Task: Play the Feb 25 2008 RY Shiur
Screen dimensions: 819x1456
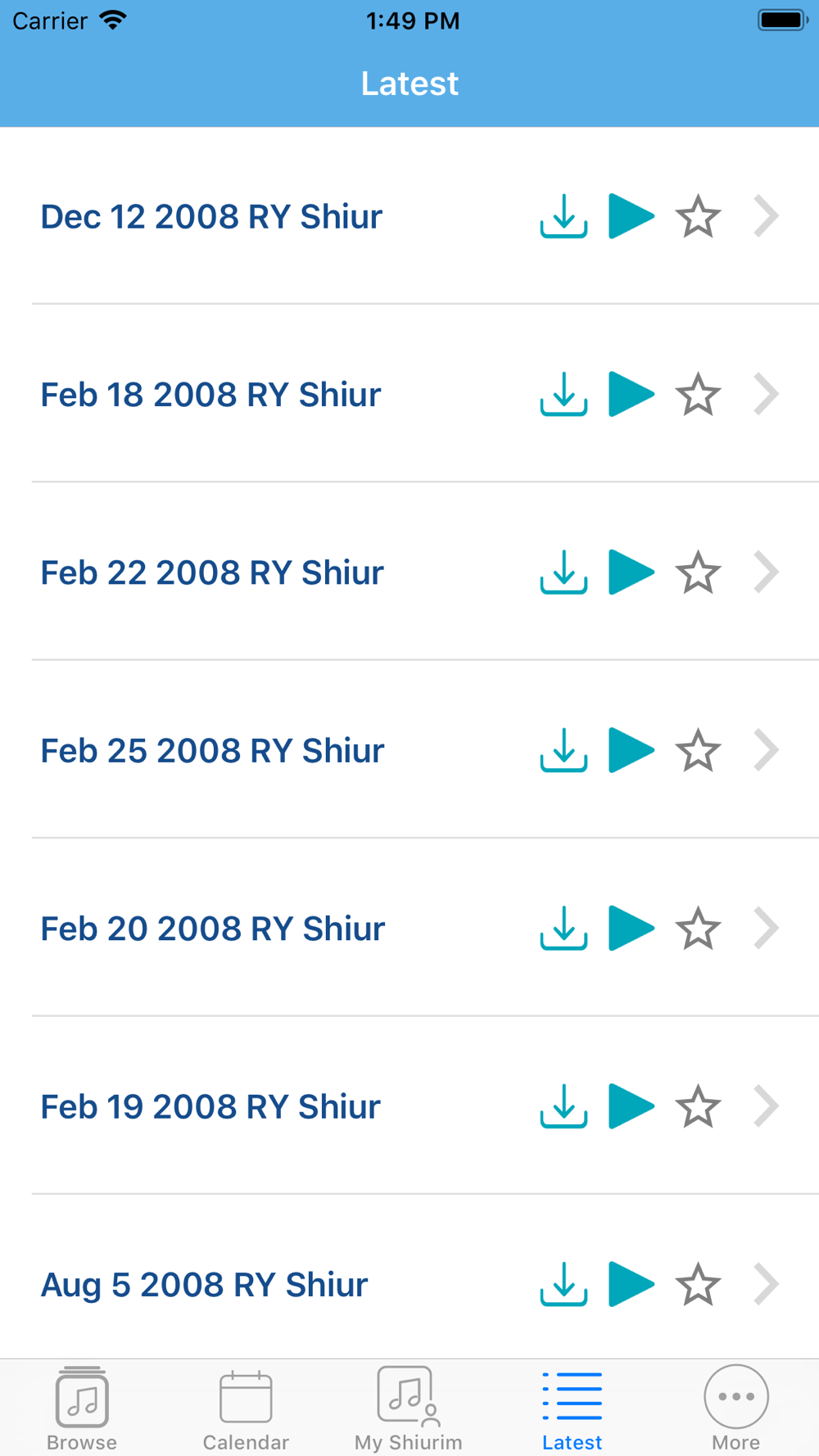Action: pyautogui.click(x=631, y=750)
